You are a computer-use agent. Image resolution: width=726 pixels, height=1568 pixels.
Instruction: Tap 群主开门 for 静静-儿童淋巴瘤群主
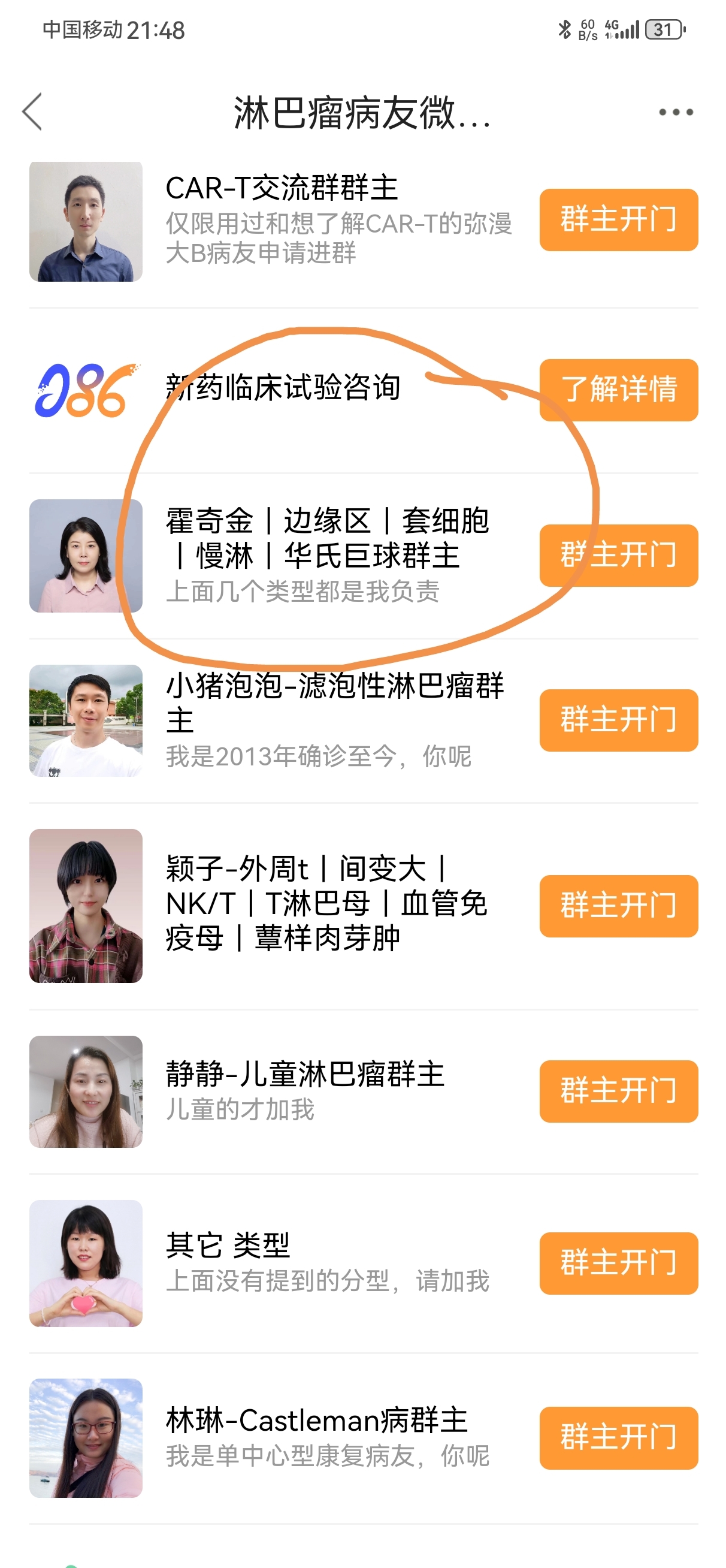pos(618,1091)
